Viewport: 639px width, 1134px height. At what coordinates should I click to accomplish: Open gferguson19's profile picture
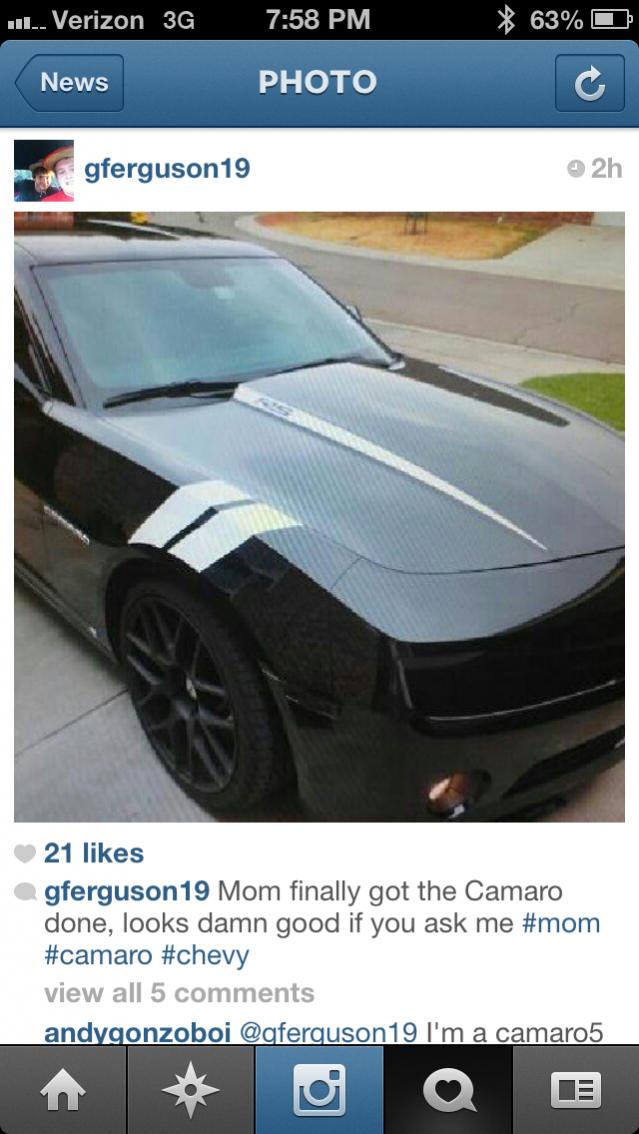pos(44,170)
